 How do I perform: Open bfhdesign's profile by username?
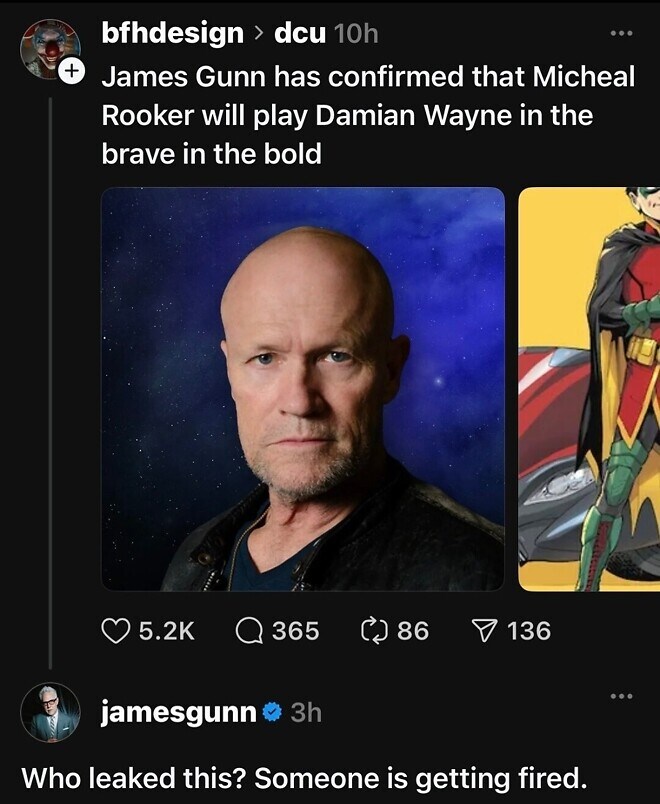point(173,33)
